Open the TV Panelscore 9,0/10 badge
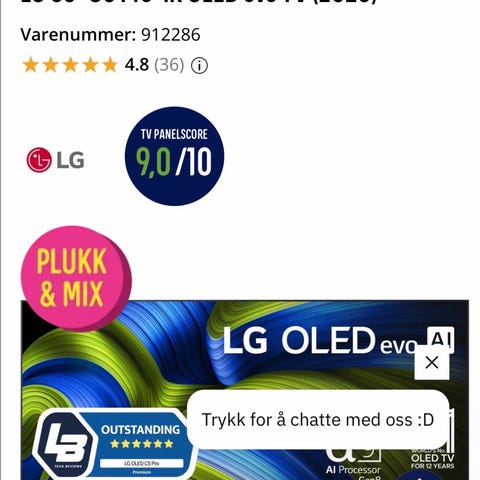The image size is (480, 480). 174,156
